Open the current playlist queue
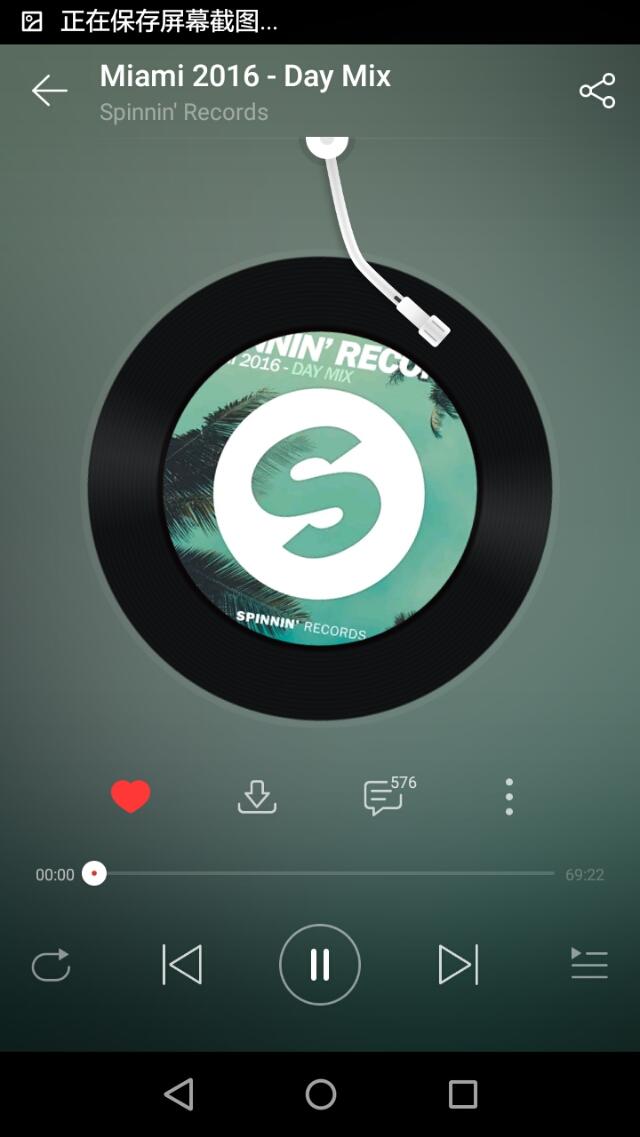This screenshot has width=640, height=1137. [x=589, y=964]
